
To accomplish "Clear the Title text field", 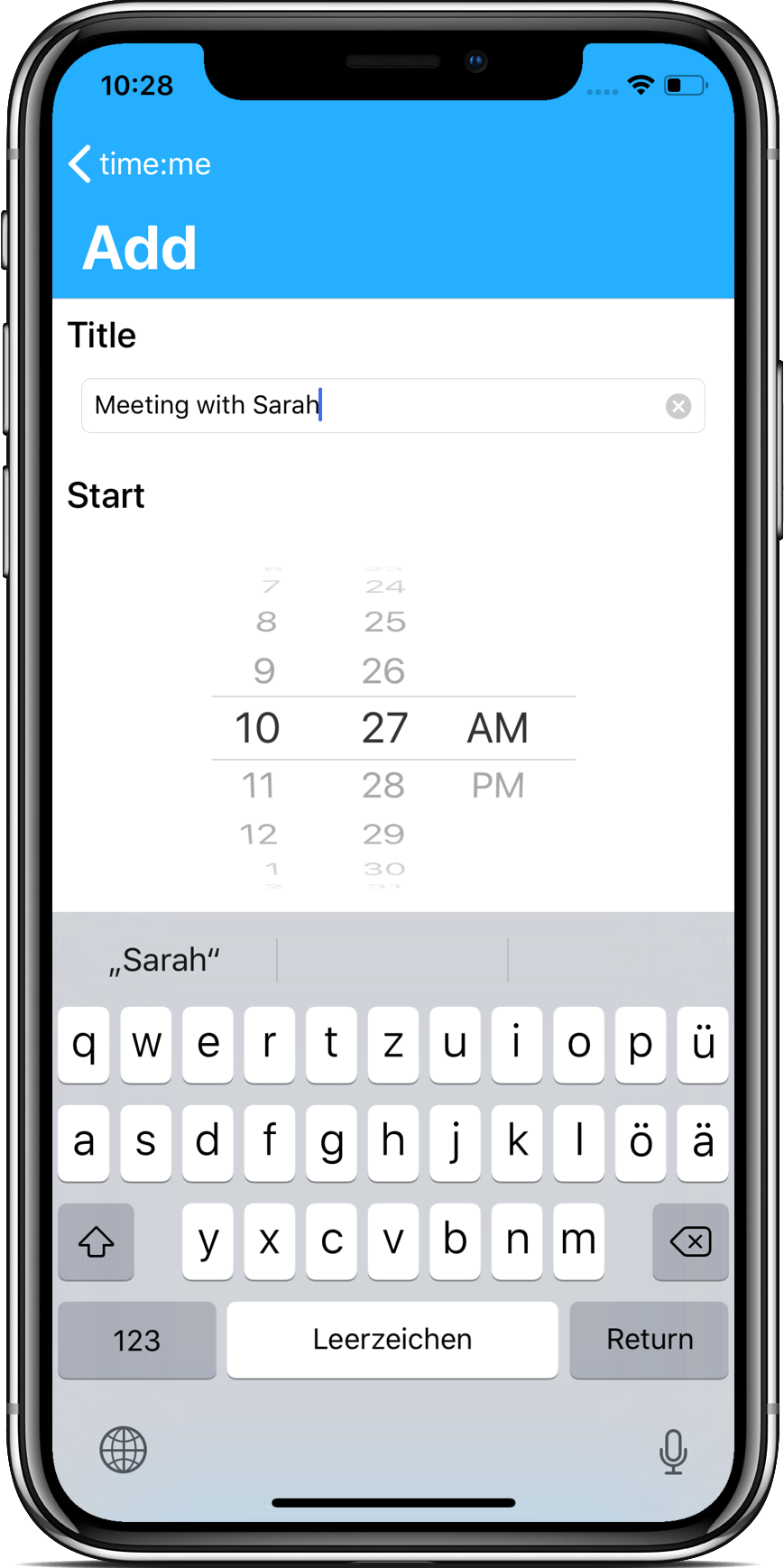I will [678, 406].
